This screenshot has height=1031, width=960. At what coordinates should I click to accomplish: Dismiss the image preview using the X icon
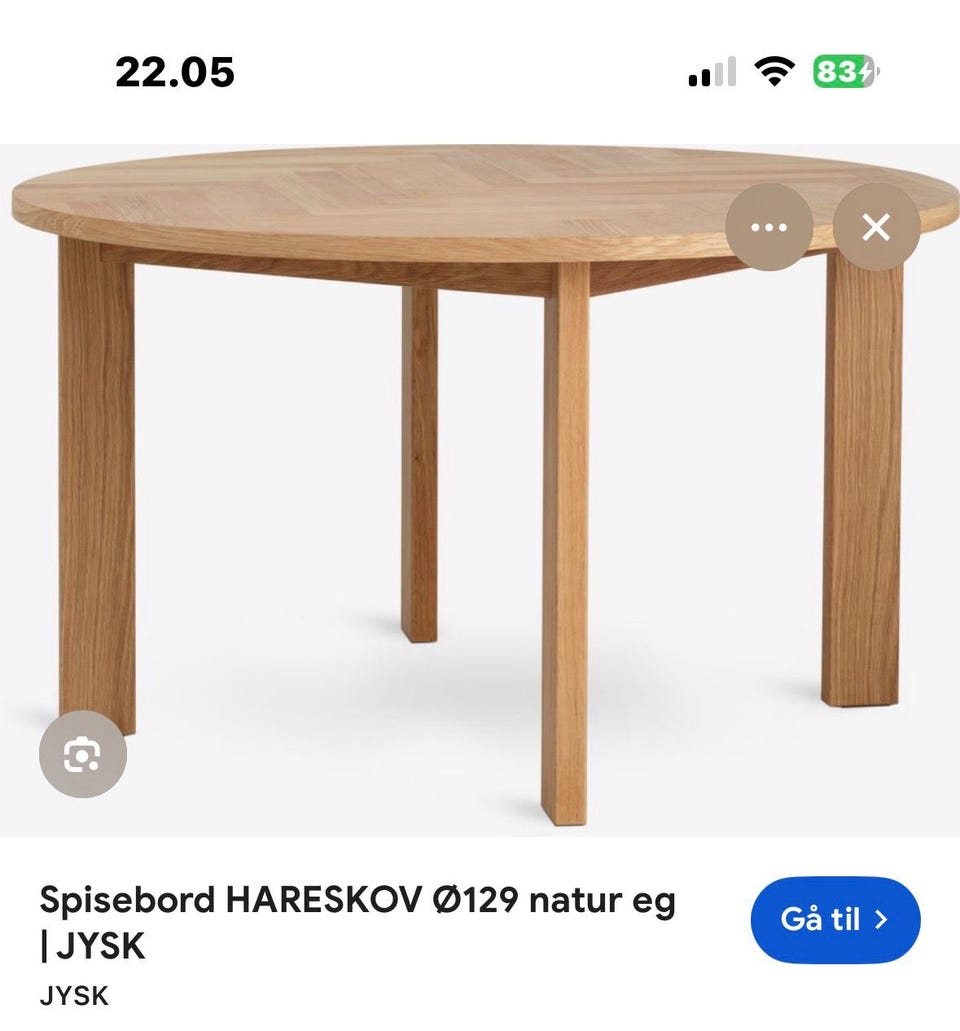(876, 227)
